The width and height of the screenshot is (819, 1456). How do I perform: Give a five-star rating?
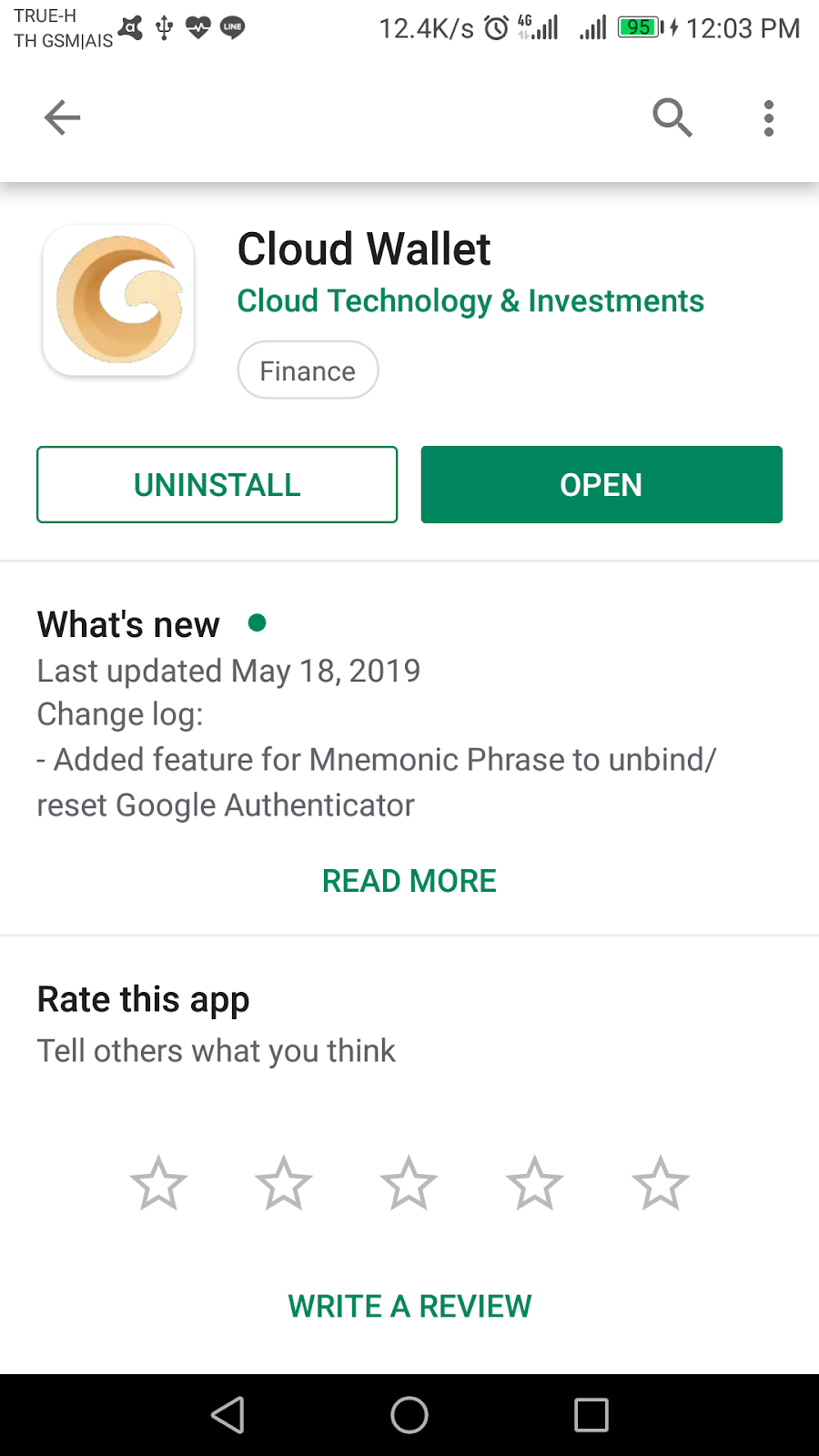click(x=660, y=1184)
